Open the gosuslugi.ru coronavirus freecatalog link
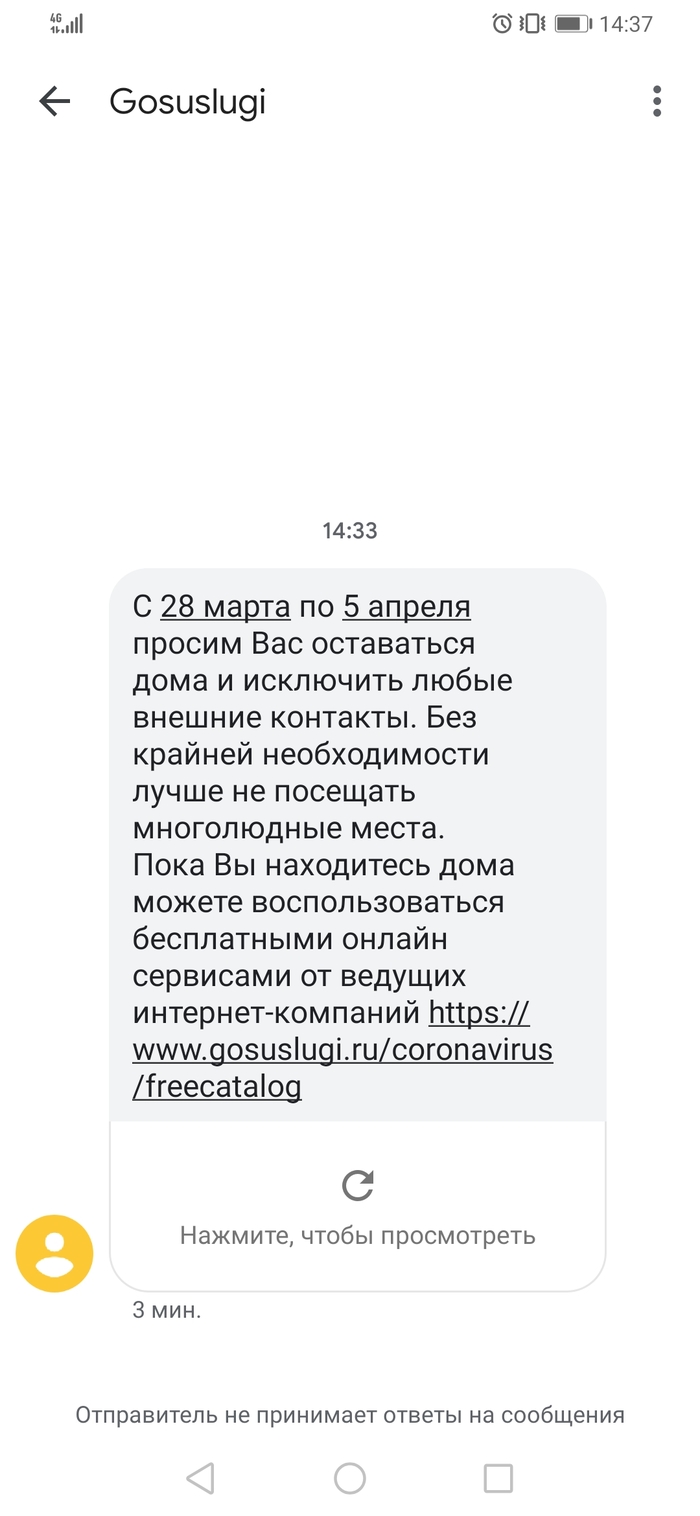This screenshot has width=700, height=1516. click(x=342, y=1050)
